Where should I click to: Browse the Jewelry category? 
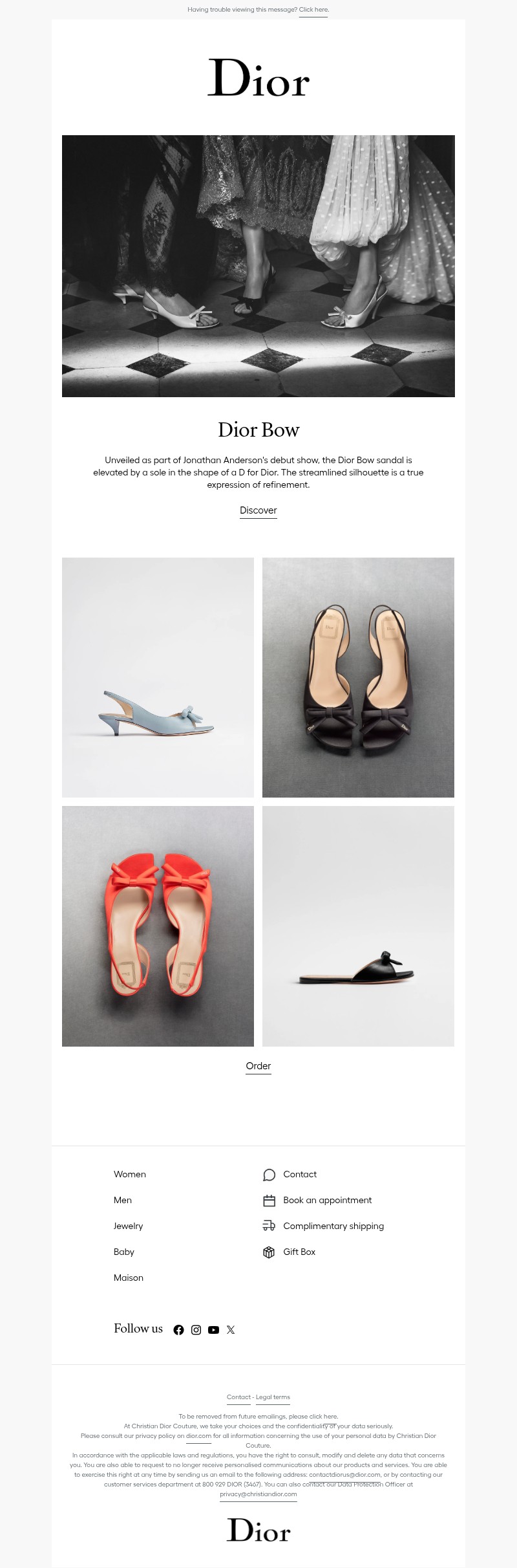click(128, 1226)
